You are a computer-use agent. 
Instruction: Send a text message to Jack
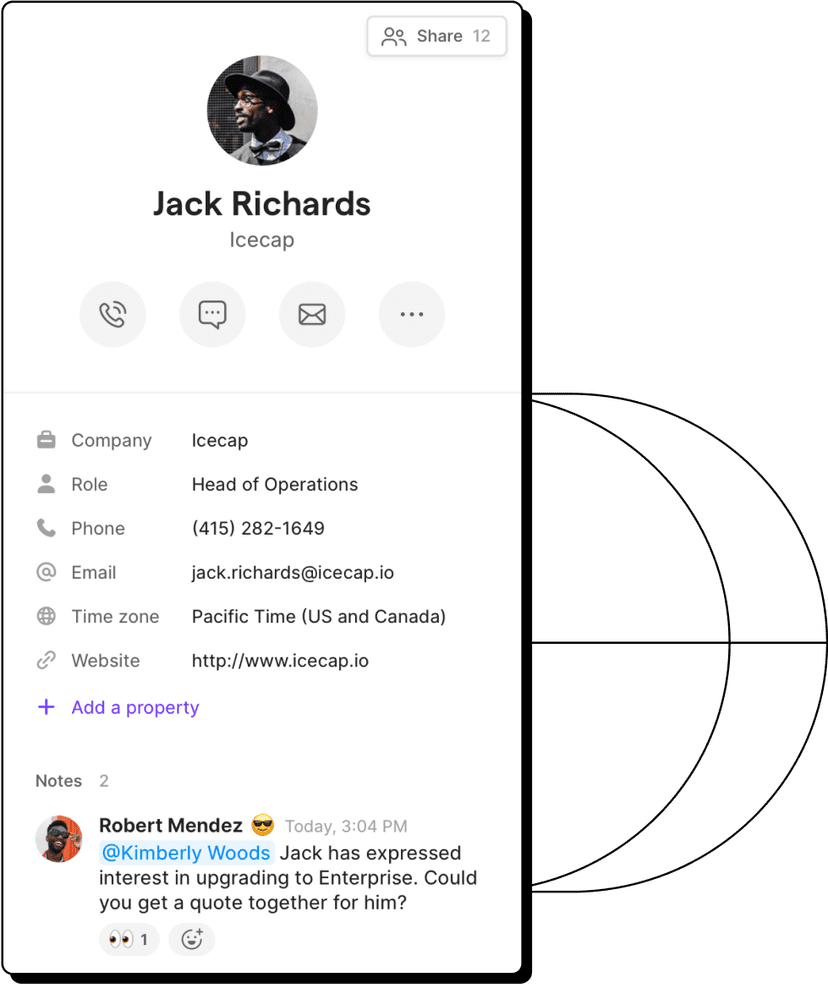[212, 314]
